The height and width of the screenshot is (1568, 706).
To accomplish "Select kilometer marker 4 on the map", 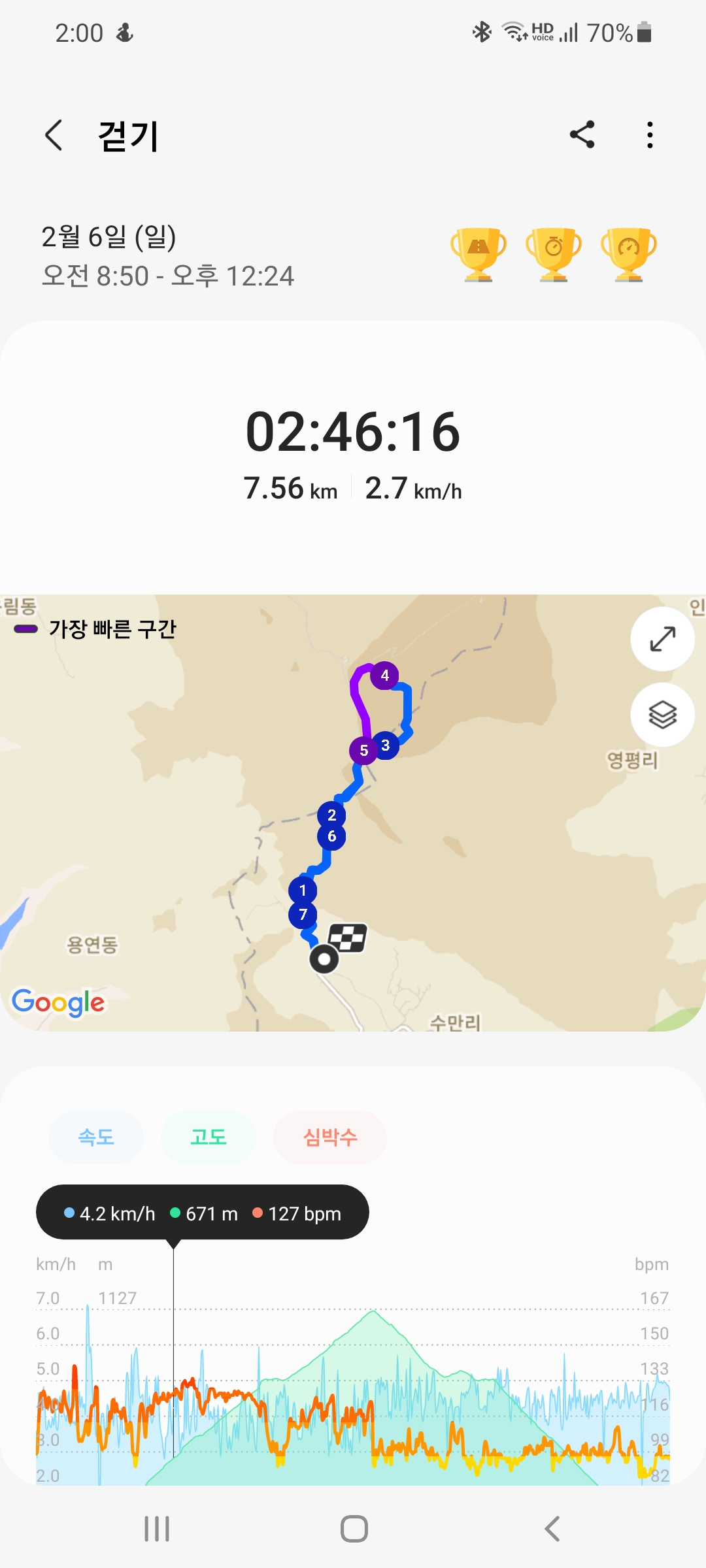I will 384,675.
